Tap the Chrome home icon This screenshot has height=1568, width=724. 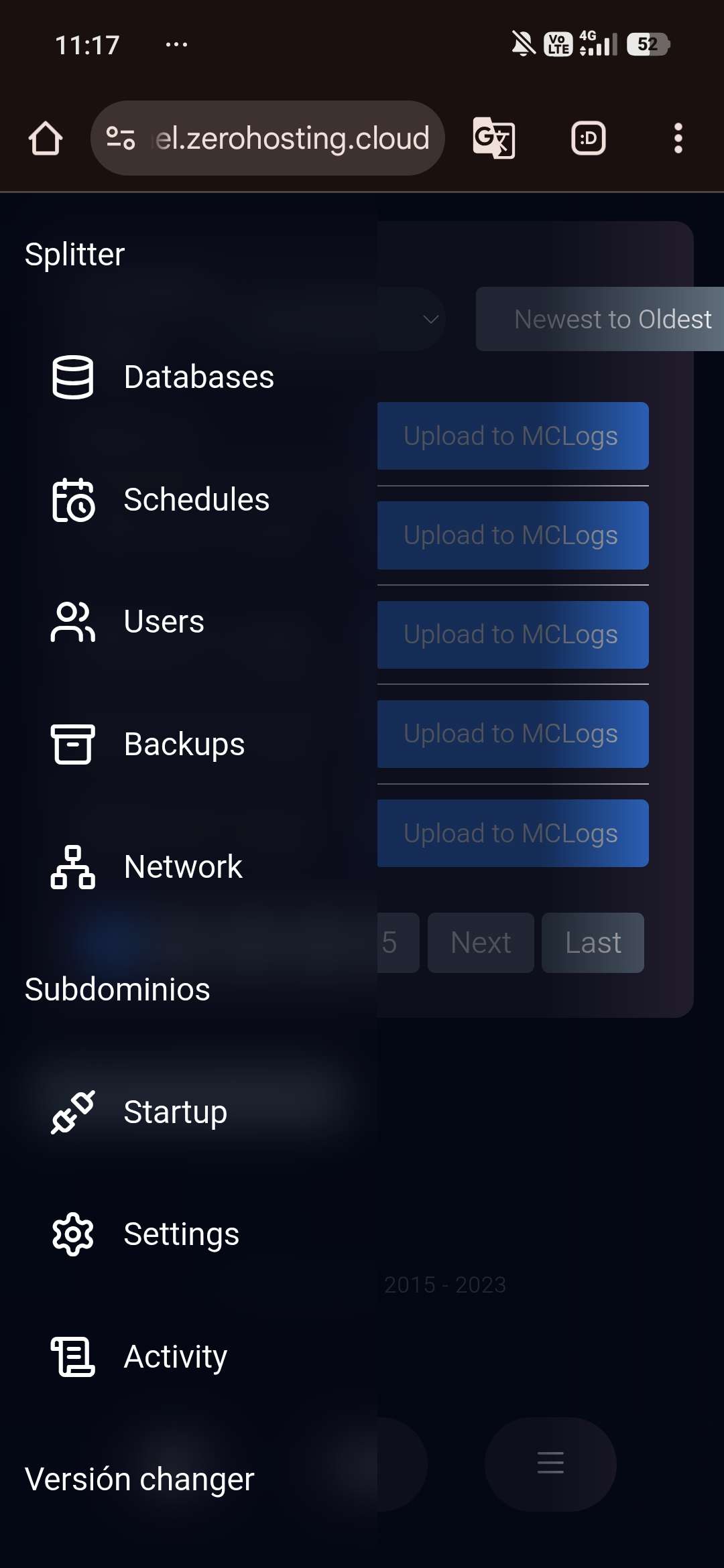coord(45,137)
